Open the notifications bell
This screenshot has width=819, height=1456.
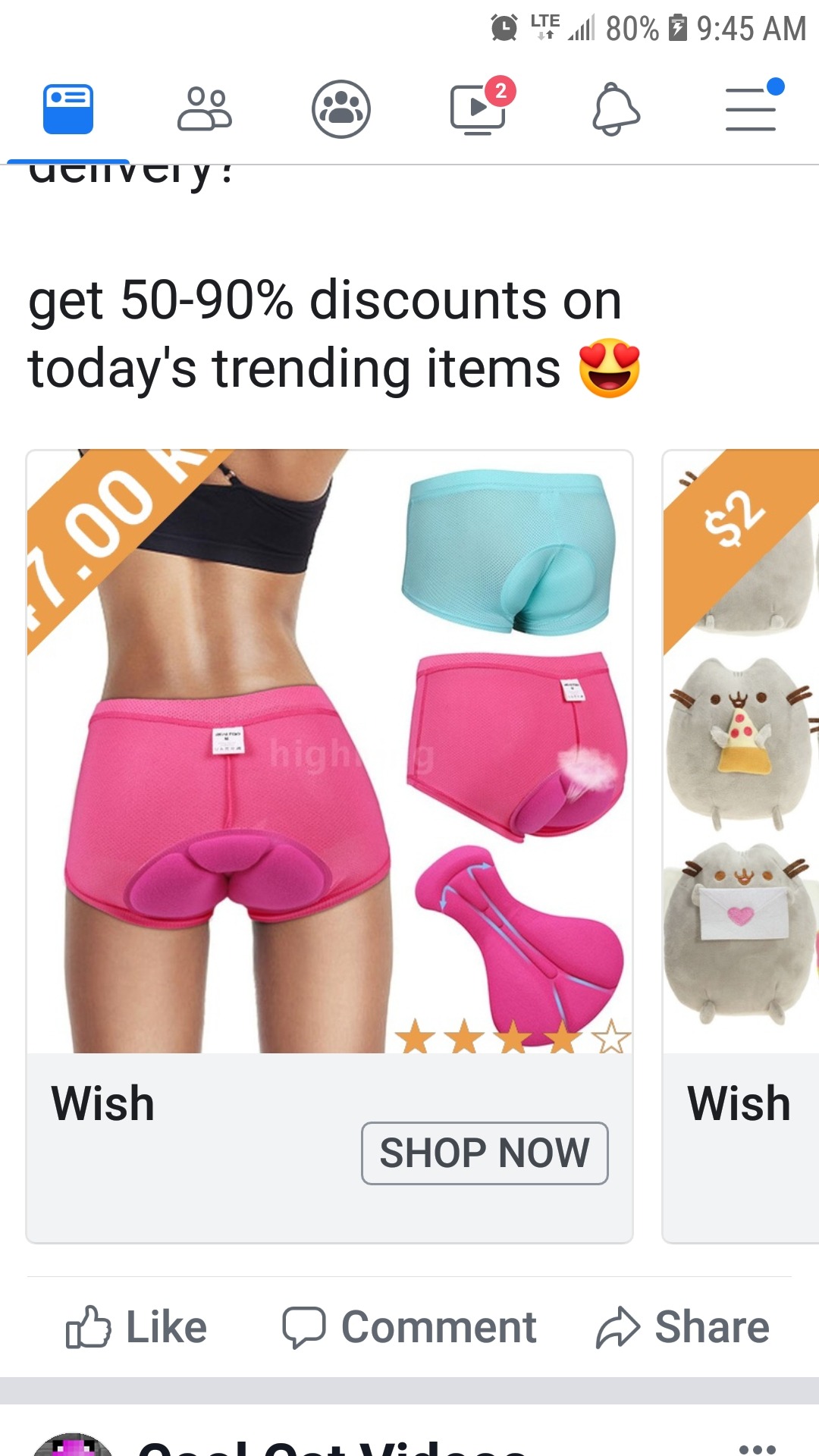pos(615,110)
